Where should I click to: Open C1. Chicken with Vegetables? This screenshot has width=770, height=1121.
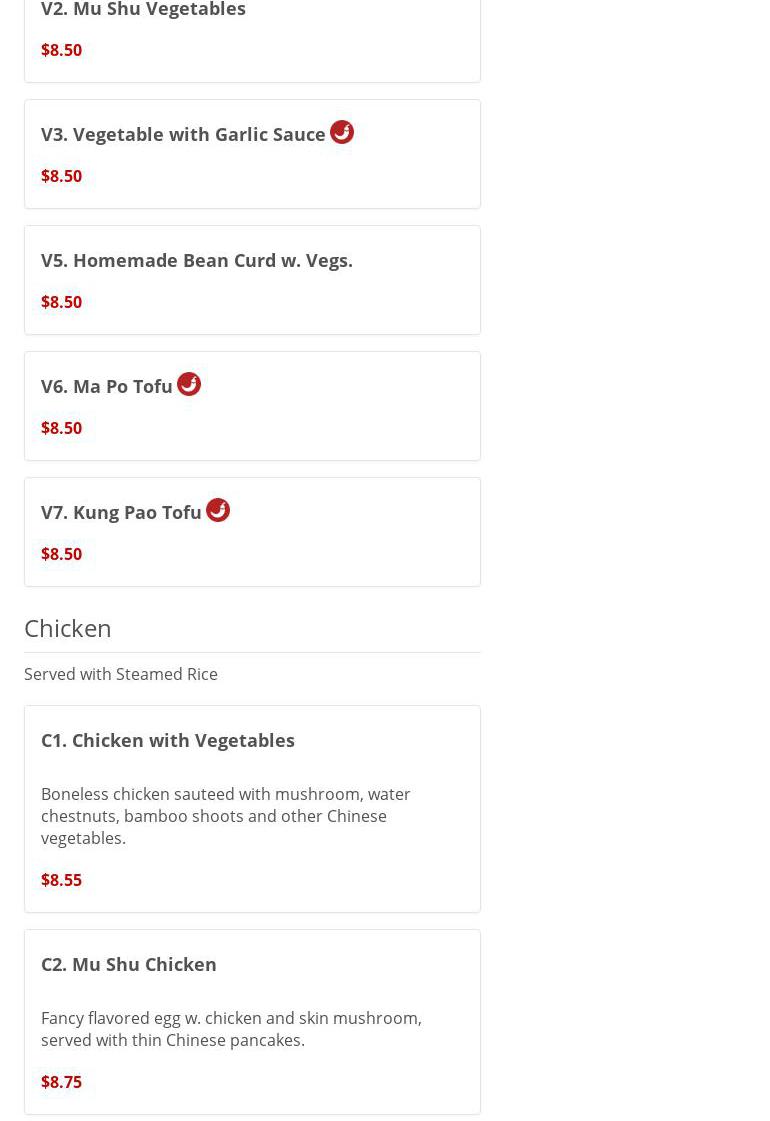point(168,740)
